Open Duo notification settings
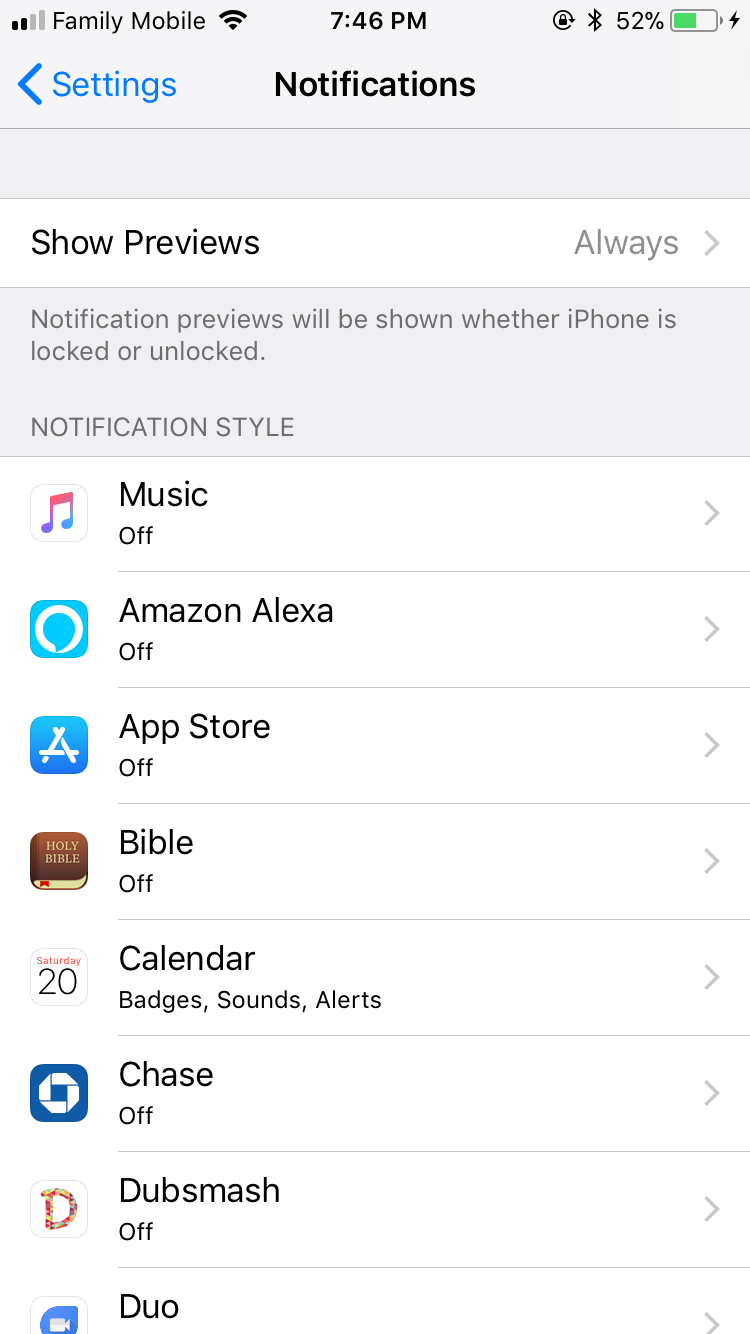 [x=375, y=1308]
